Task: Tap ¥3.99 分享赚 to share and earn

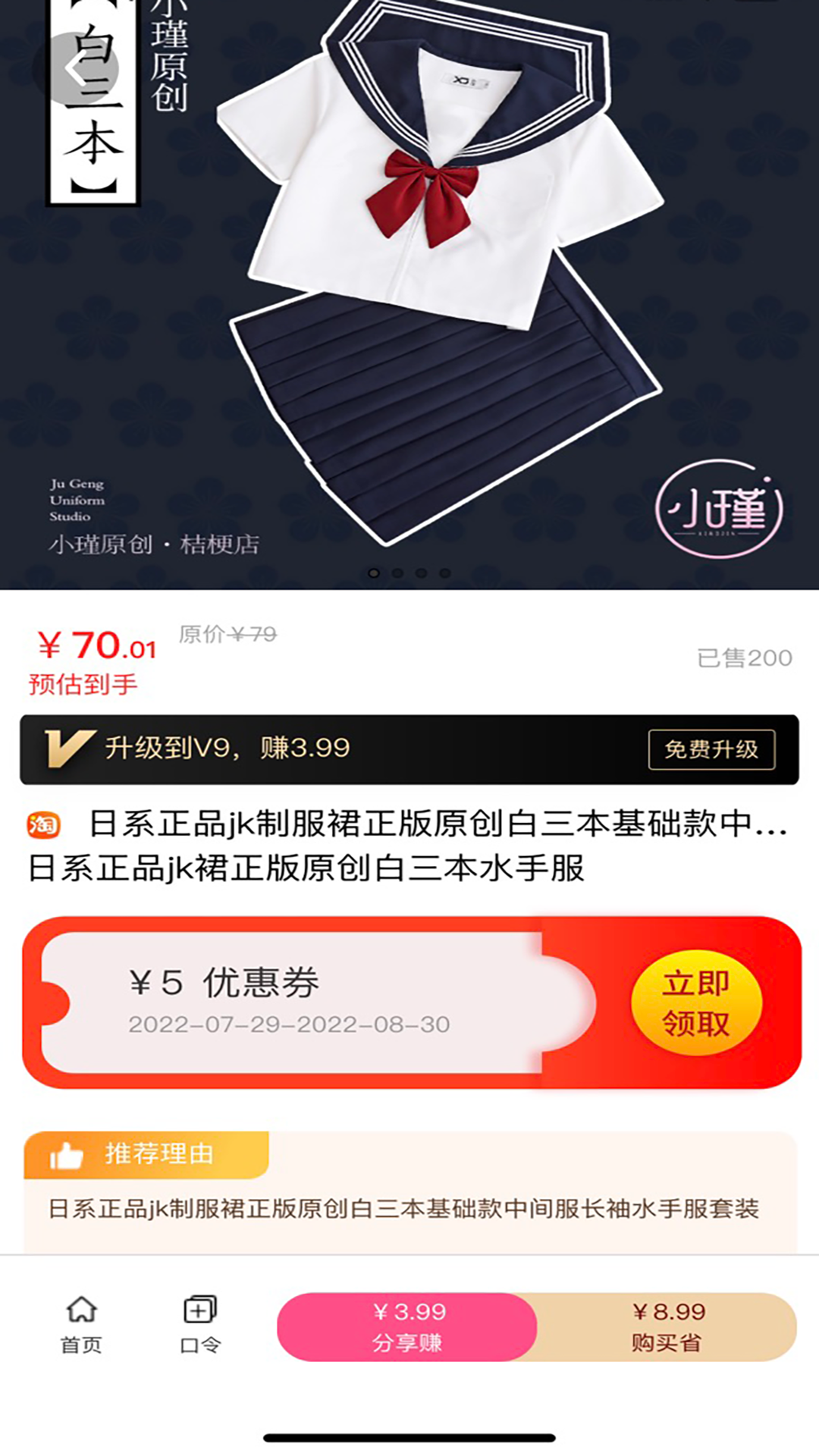Action: [x=408, y=1326]
